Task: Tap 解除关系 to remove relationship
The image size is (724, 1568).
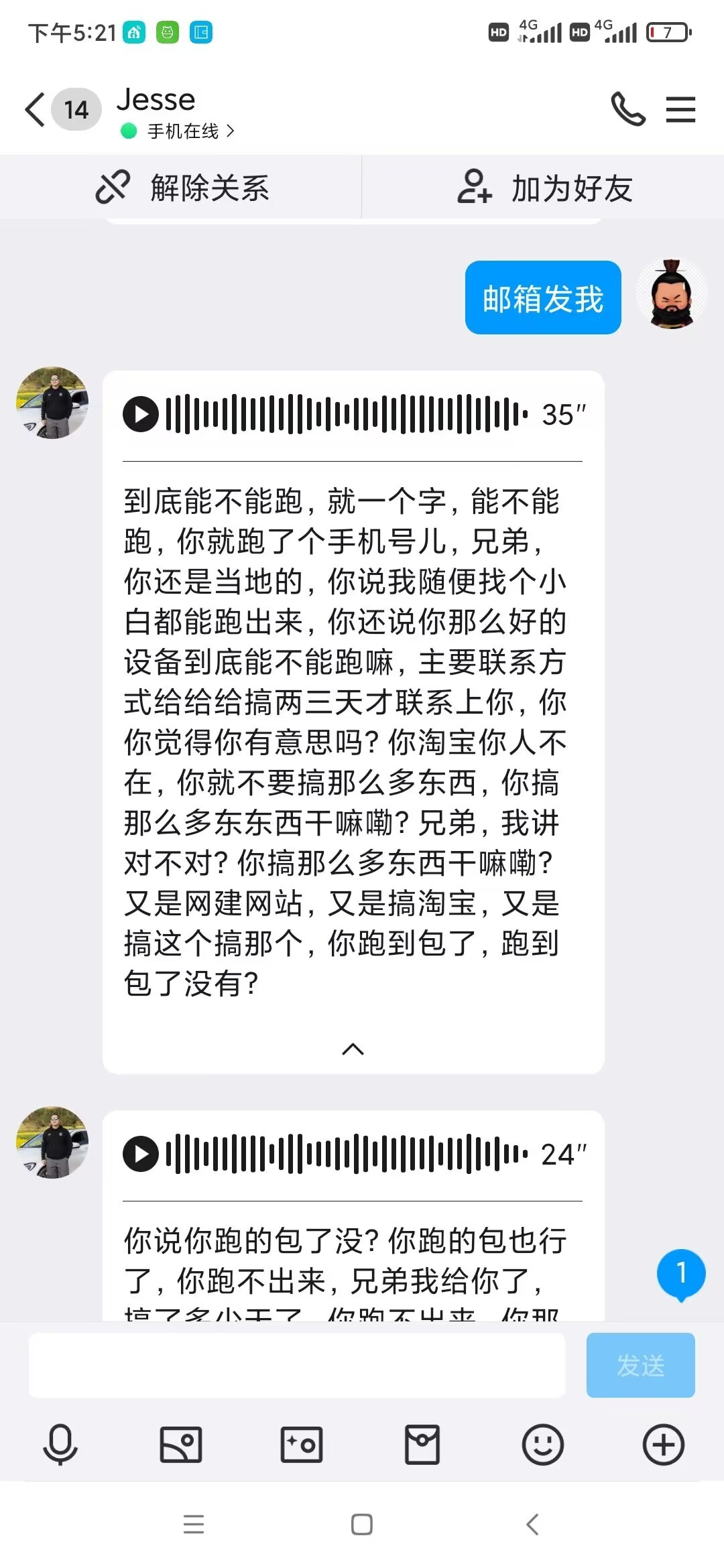Action: coord(182,188)
